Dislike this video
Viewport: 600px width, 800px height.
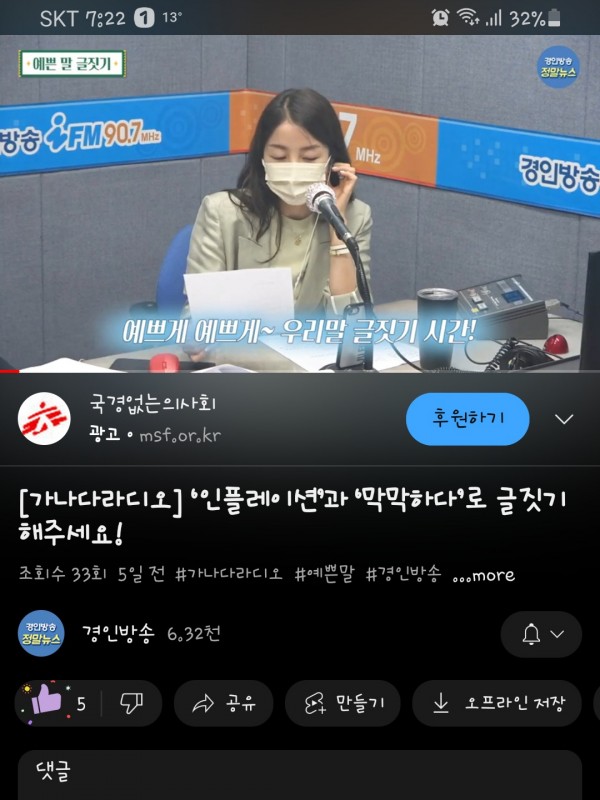tap(131, 703)
